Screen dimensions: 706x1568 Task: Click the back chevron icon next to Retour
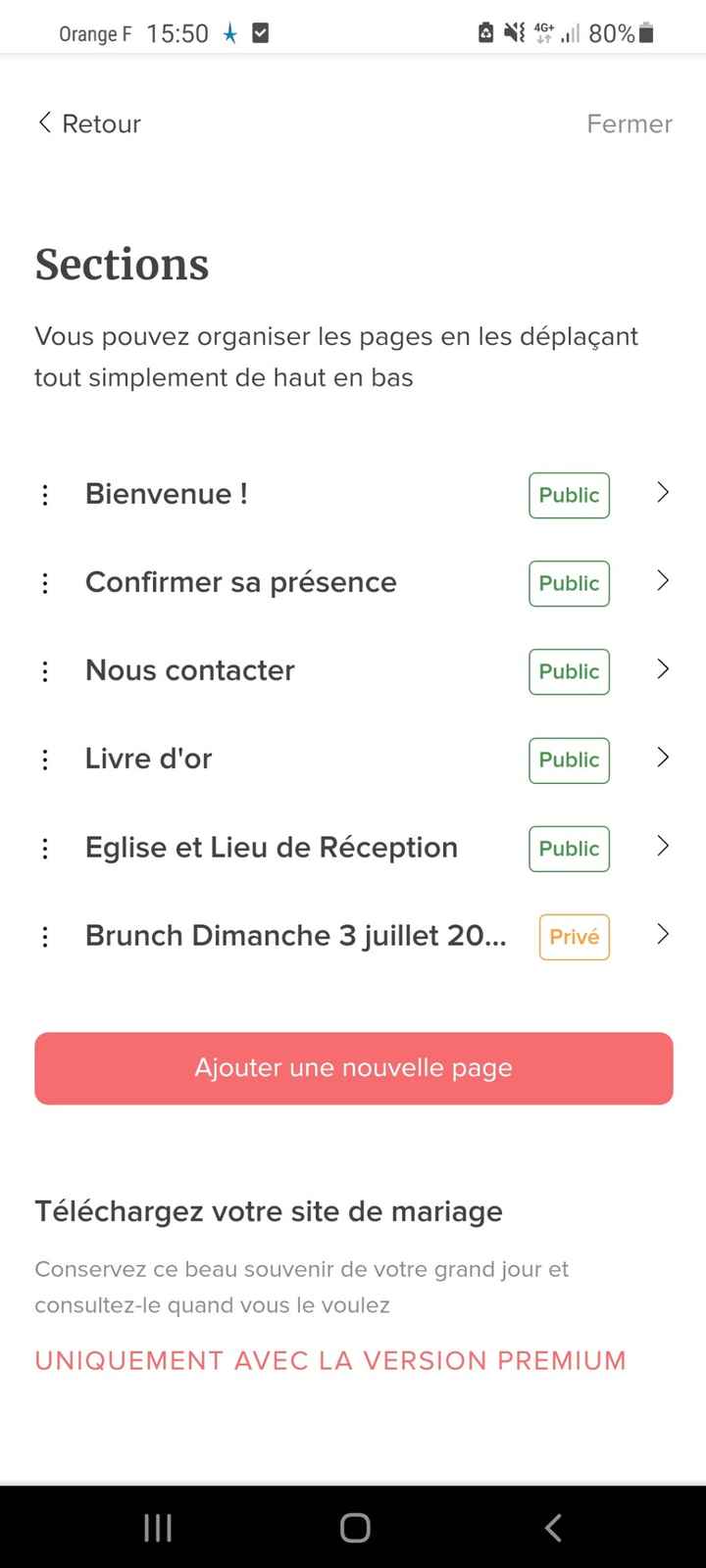(43, 122)
